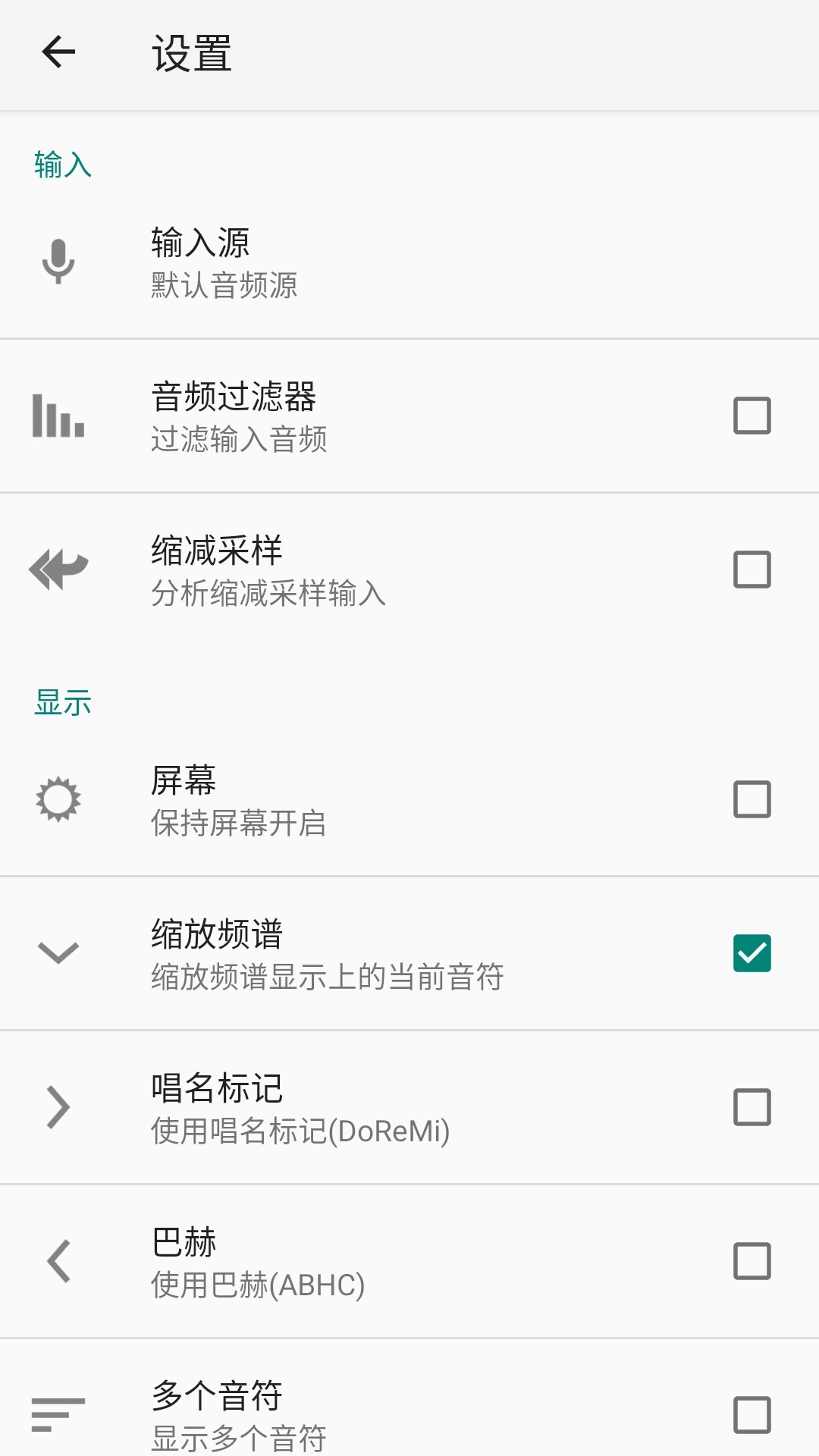Viewport: 819px width, 1456px height.
Task: Click the multiple notes list icon
Action: [57, 1410]
